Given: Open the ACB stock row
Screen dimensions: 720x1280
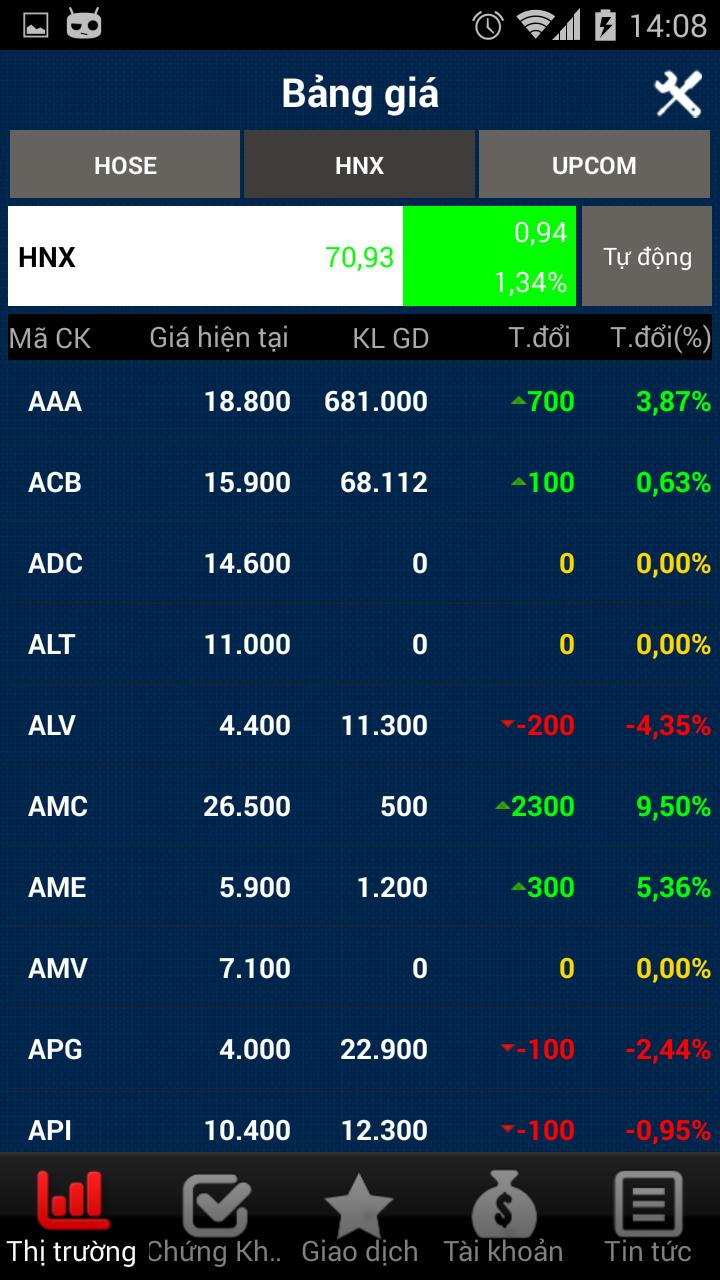Looking at the screenshot, I should (x=360, y=483).
